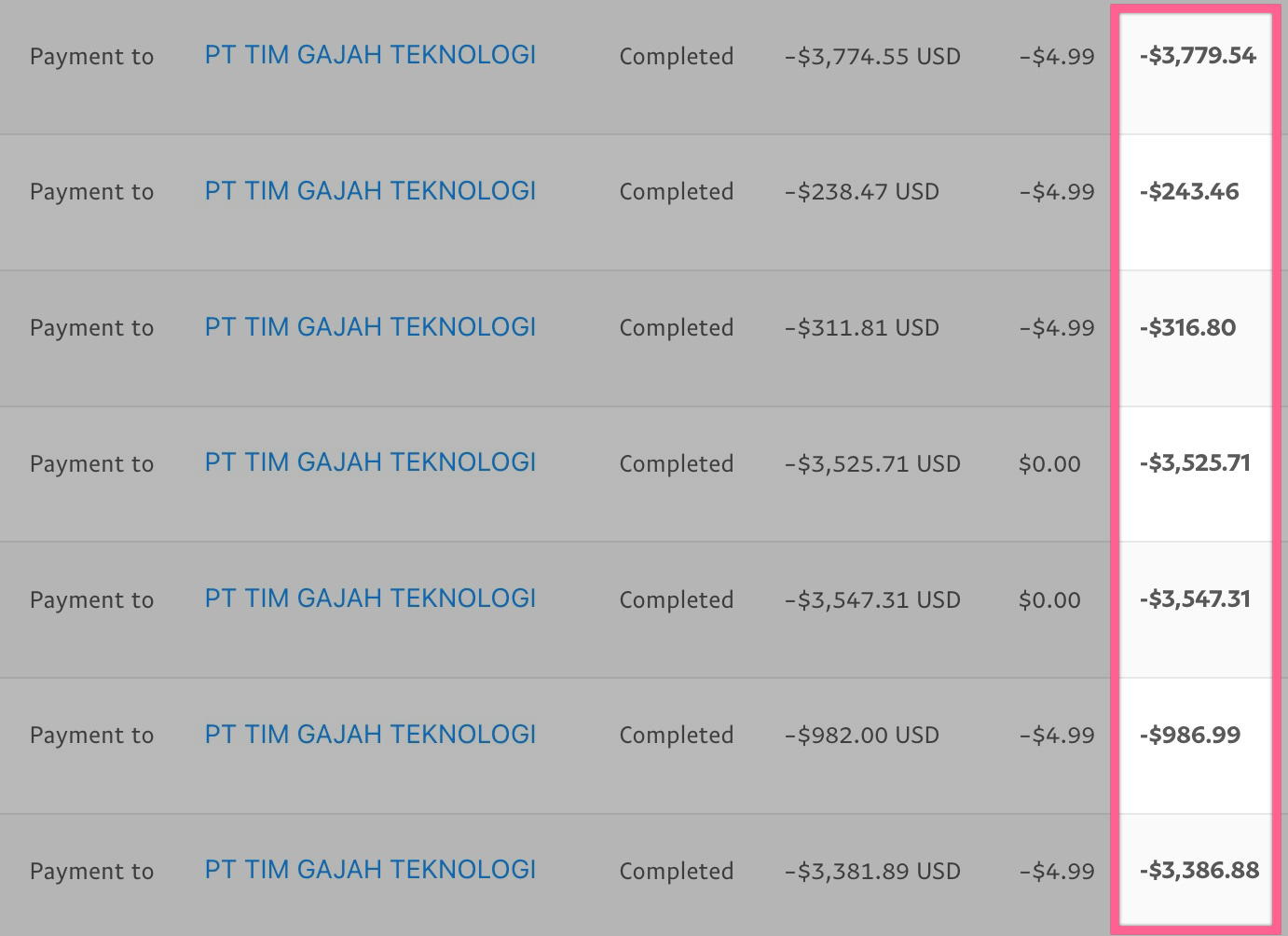Open PT TIM GAJAH TEKNOLOGI link for -$3,381.89 payment
Viewport: 1288px width, 936px height.
point(370,870)
